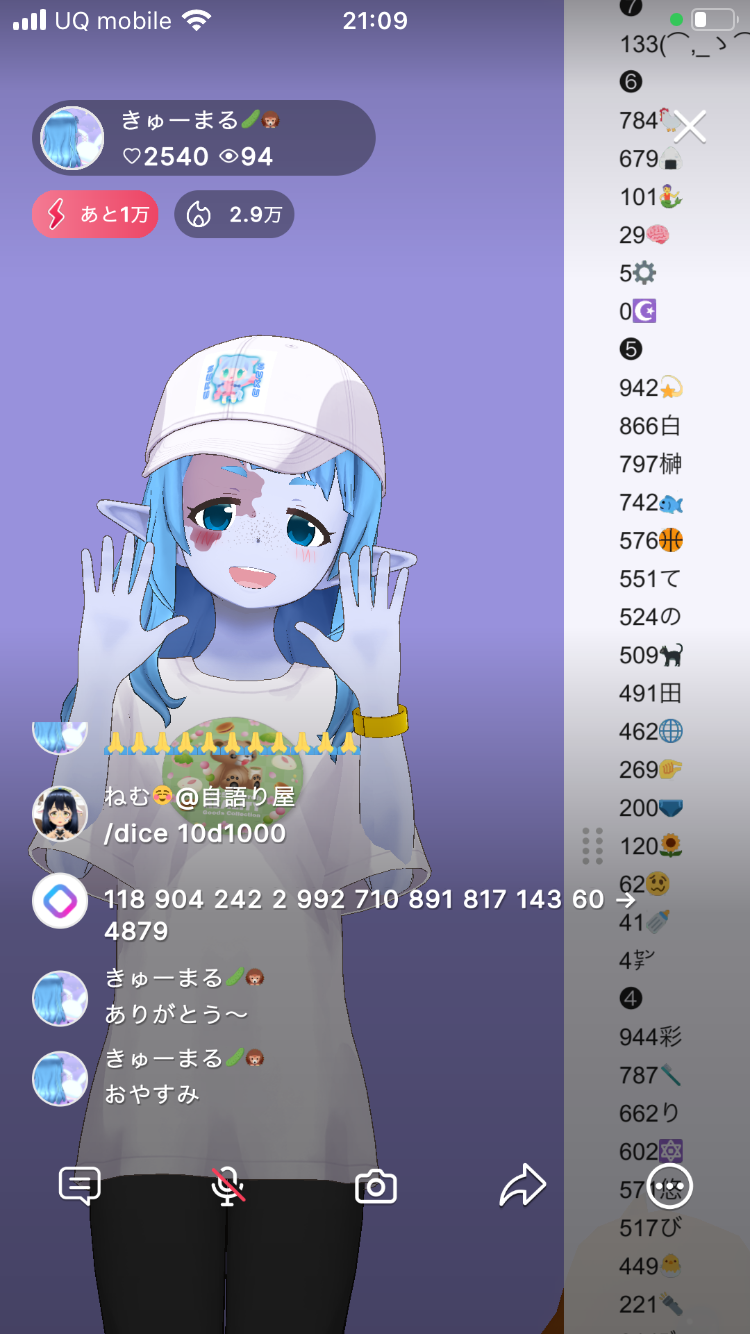Tap the dice bot avatar icon
This screenshot has height=1334, width=750.
coord(60,901)
